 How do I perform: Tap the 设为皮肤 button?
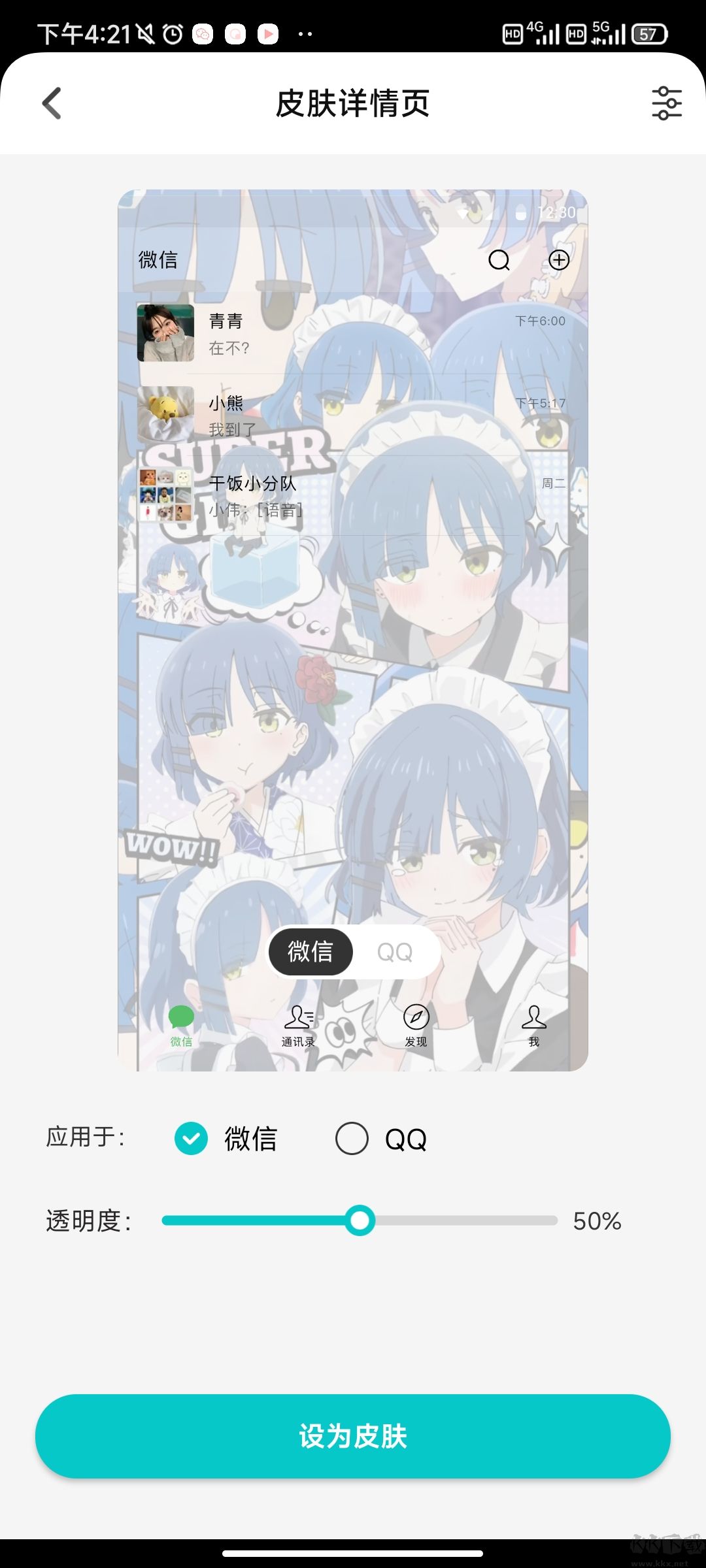tap(353, 1436)
